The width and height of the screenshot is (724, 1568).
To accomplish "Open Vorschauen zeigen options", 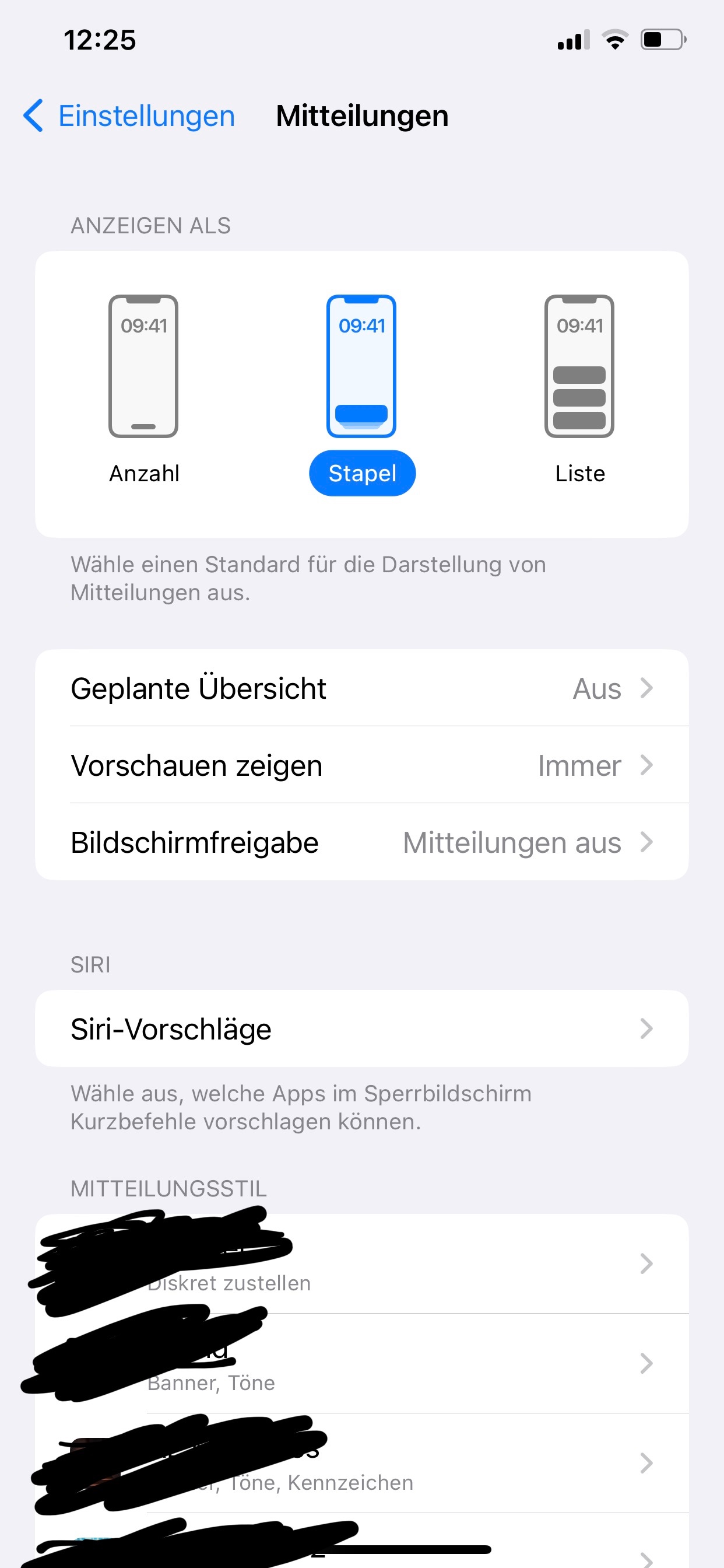I will [361, 765].
